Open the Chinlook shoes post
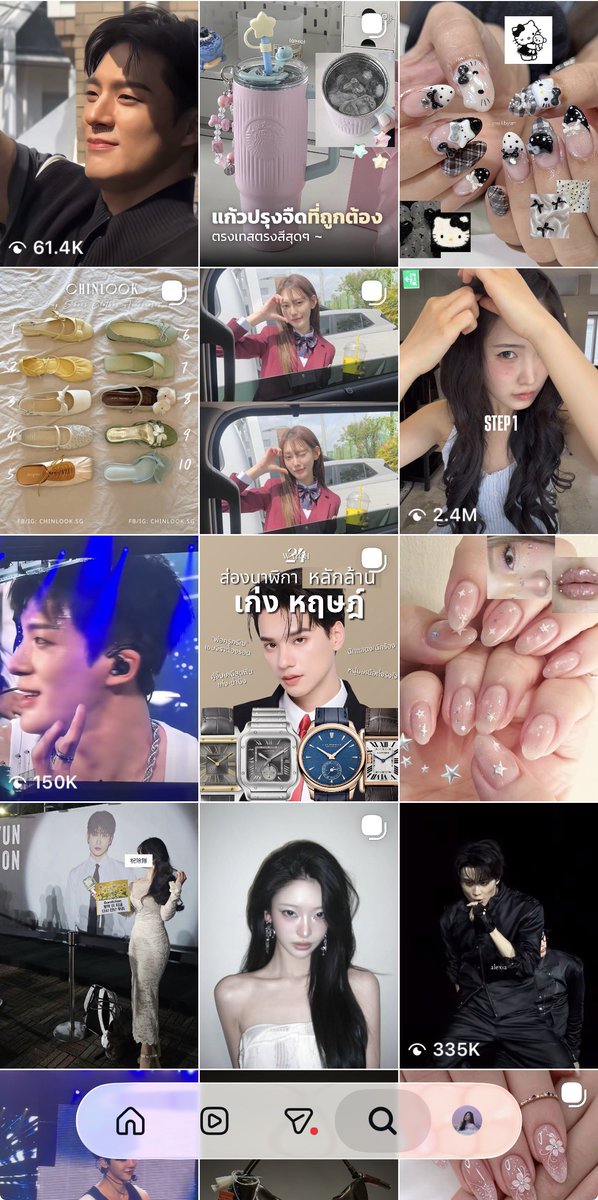This screenshot has width=598, height=1200. coord(98,400)
